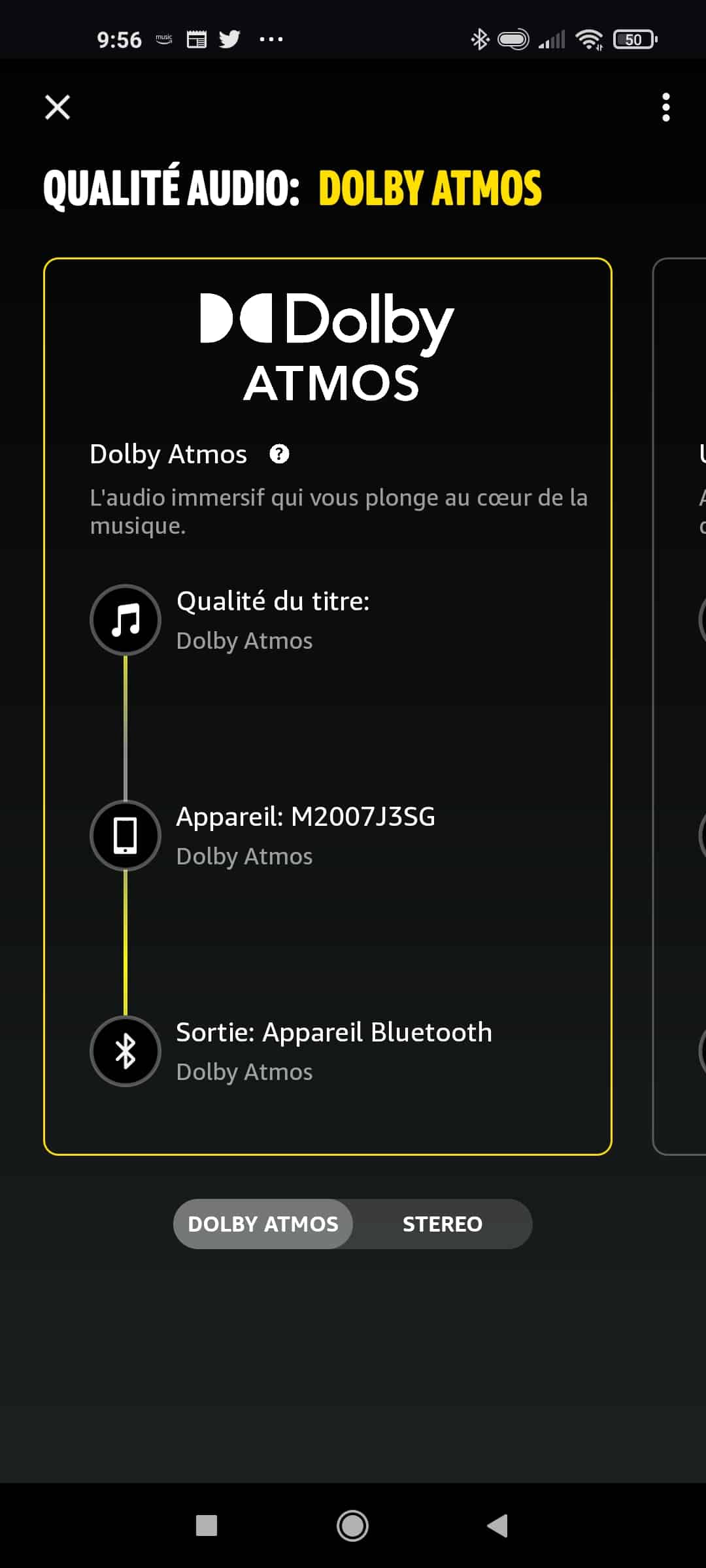This screenshot has height=1568, width=706.
Task: Tap the Dolby Atmos help question mark
Action: click(x=279, y=453)
